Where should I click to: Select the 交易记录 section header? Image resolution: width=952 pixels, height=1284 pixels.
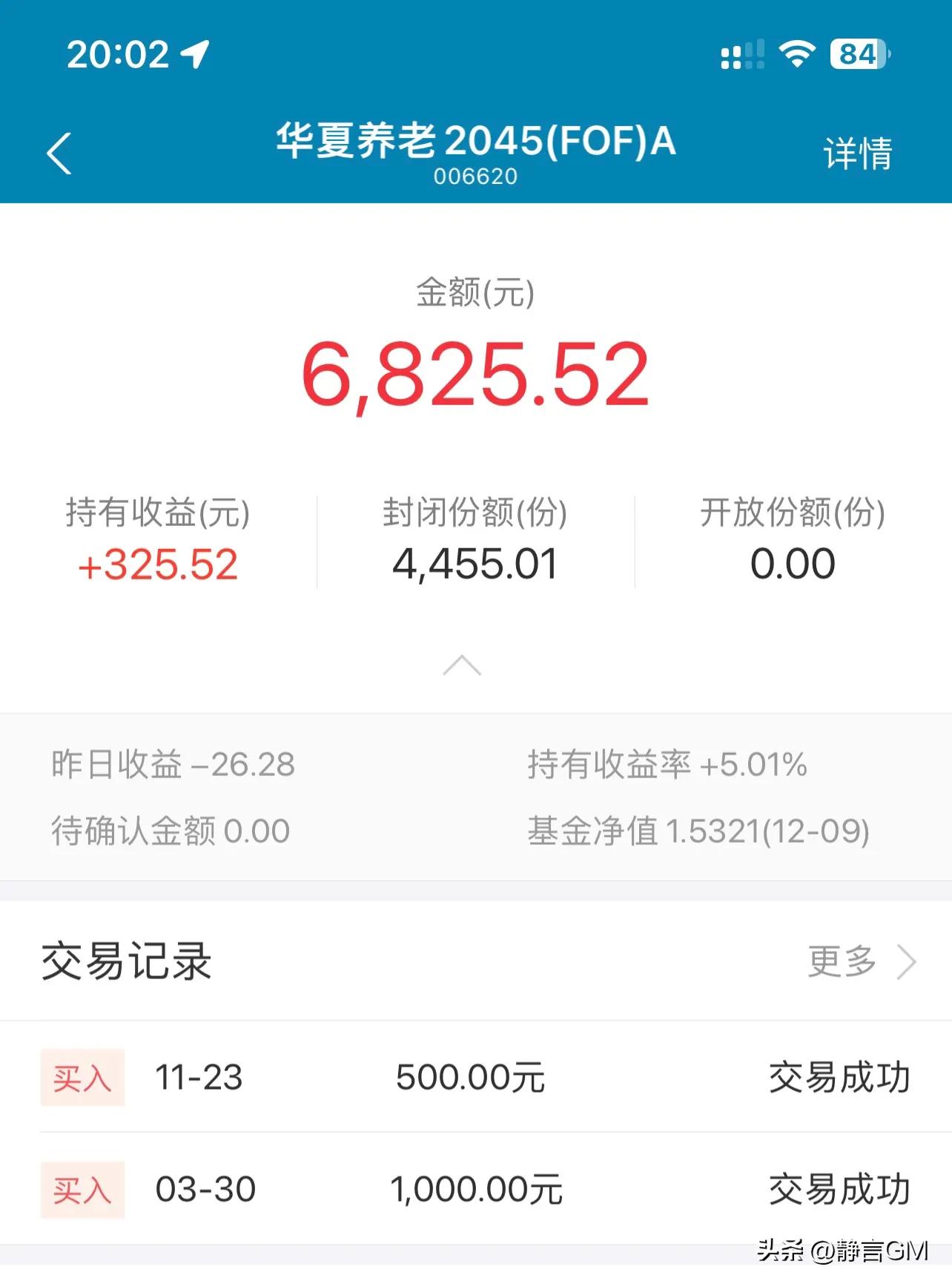(x=128, y=961)
